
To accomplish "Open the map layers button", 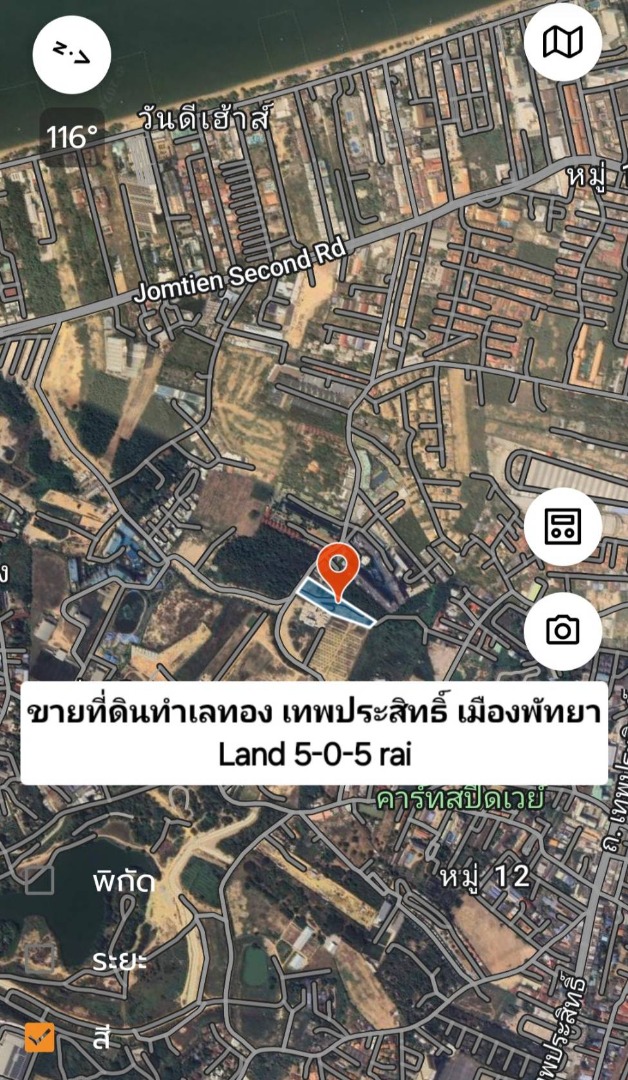I will pyautogui.click(x=562, y=42).
